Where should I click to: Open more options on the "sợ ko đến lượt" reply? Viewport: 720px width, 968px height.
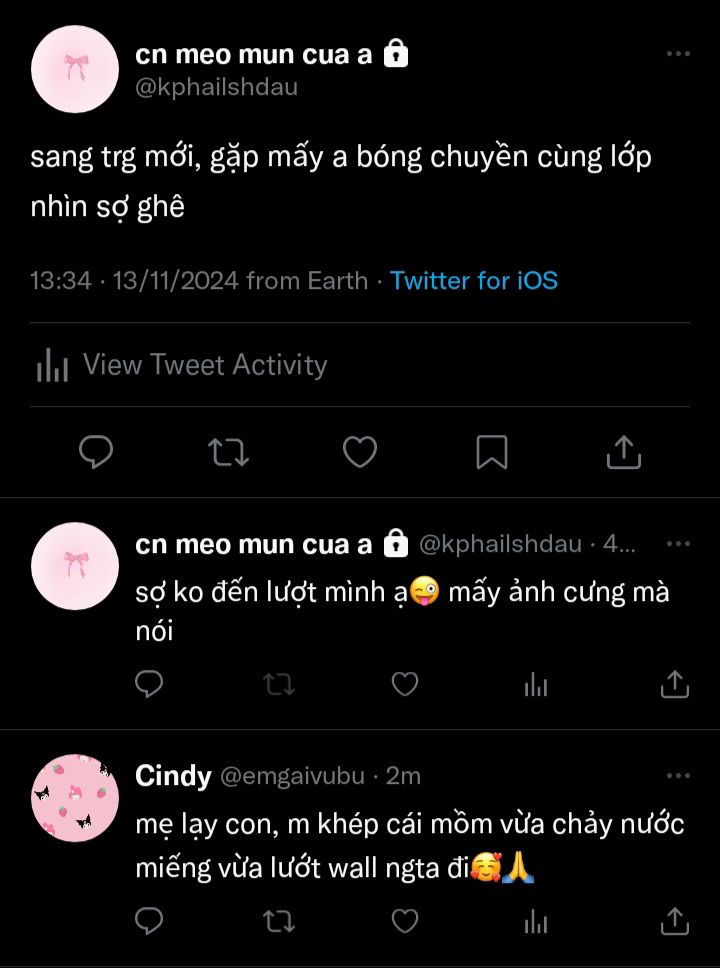click(x=678, y=544)
